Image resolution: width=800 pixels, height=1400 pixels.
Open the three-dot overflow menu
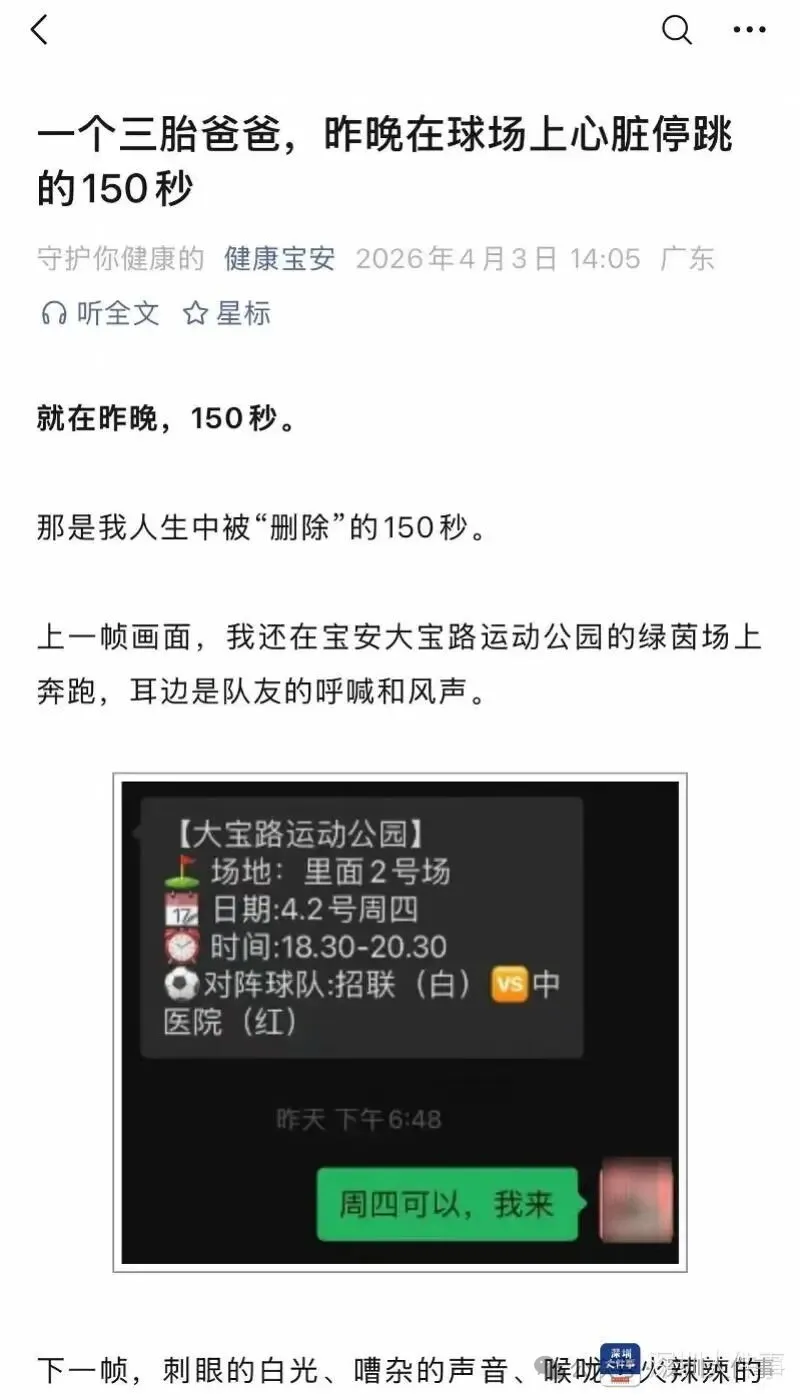tap(749, 30)
